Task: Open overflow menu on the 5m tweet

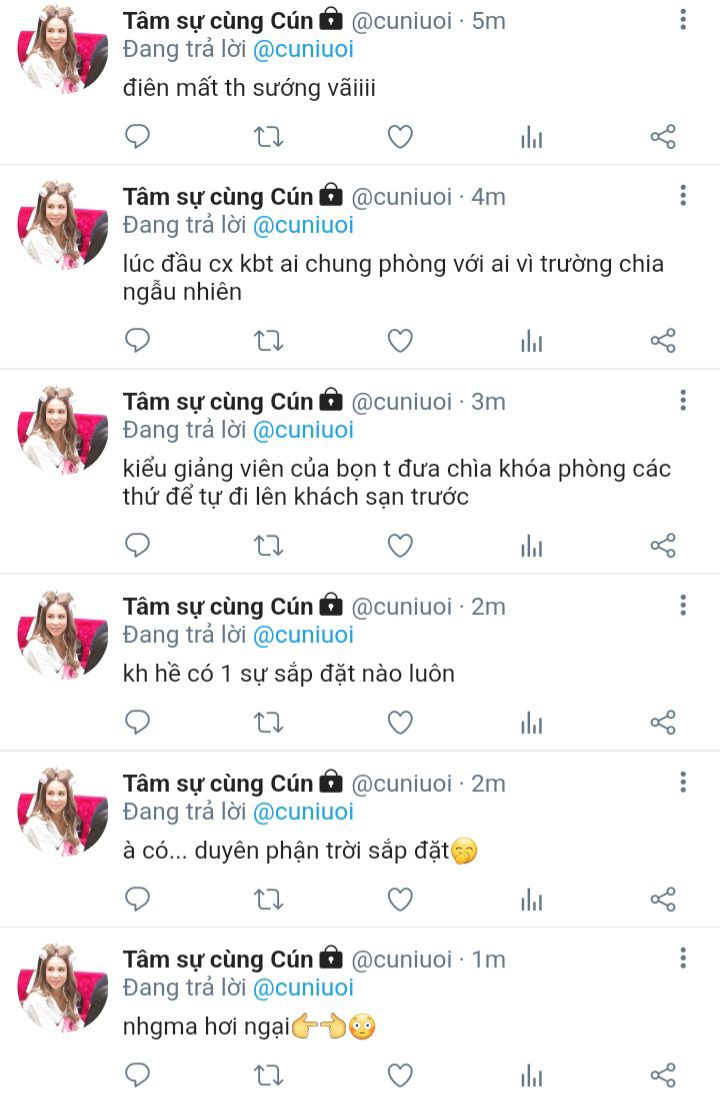Action: (683, 20)
